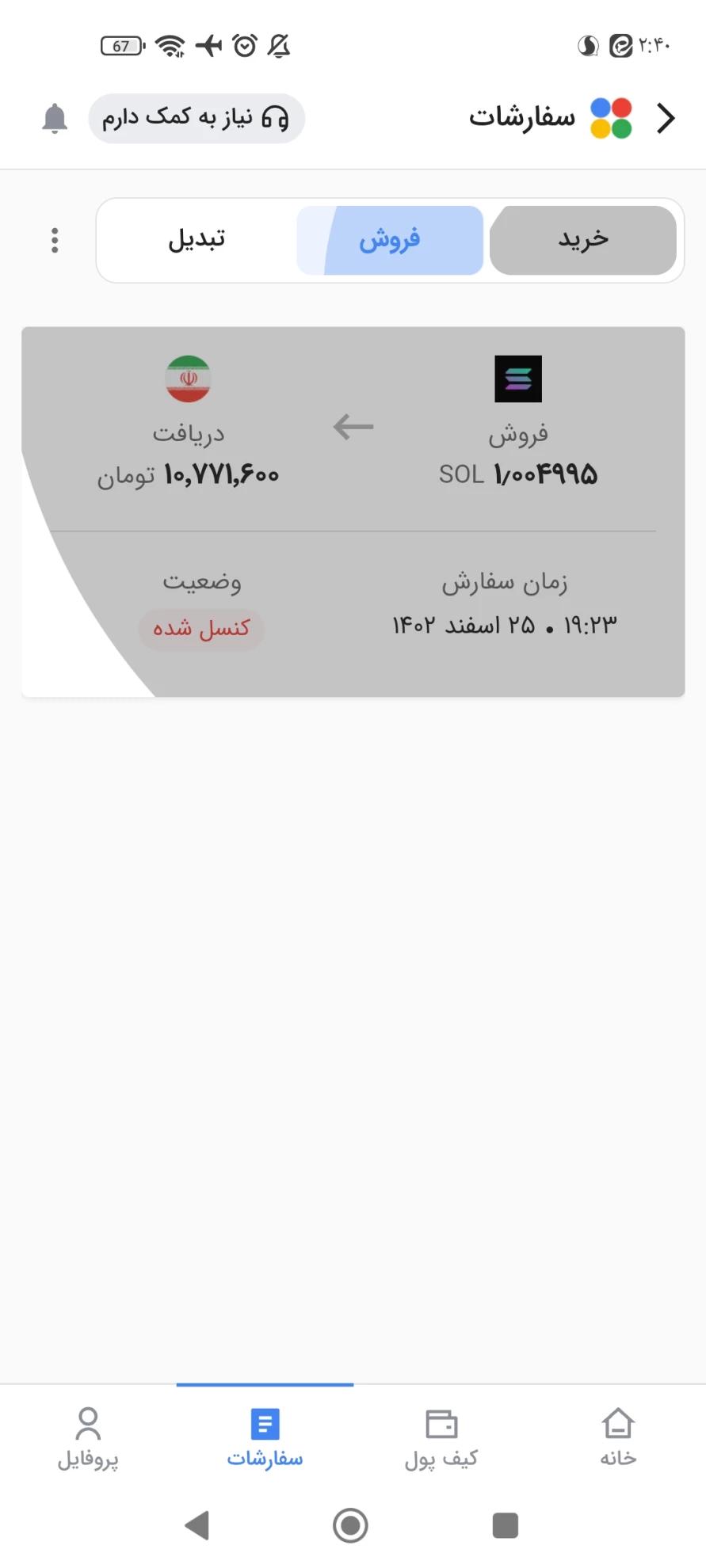
Task: Switch to the خرید orders tab
Action: (x=582, y=240)
